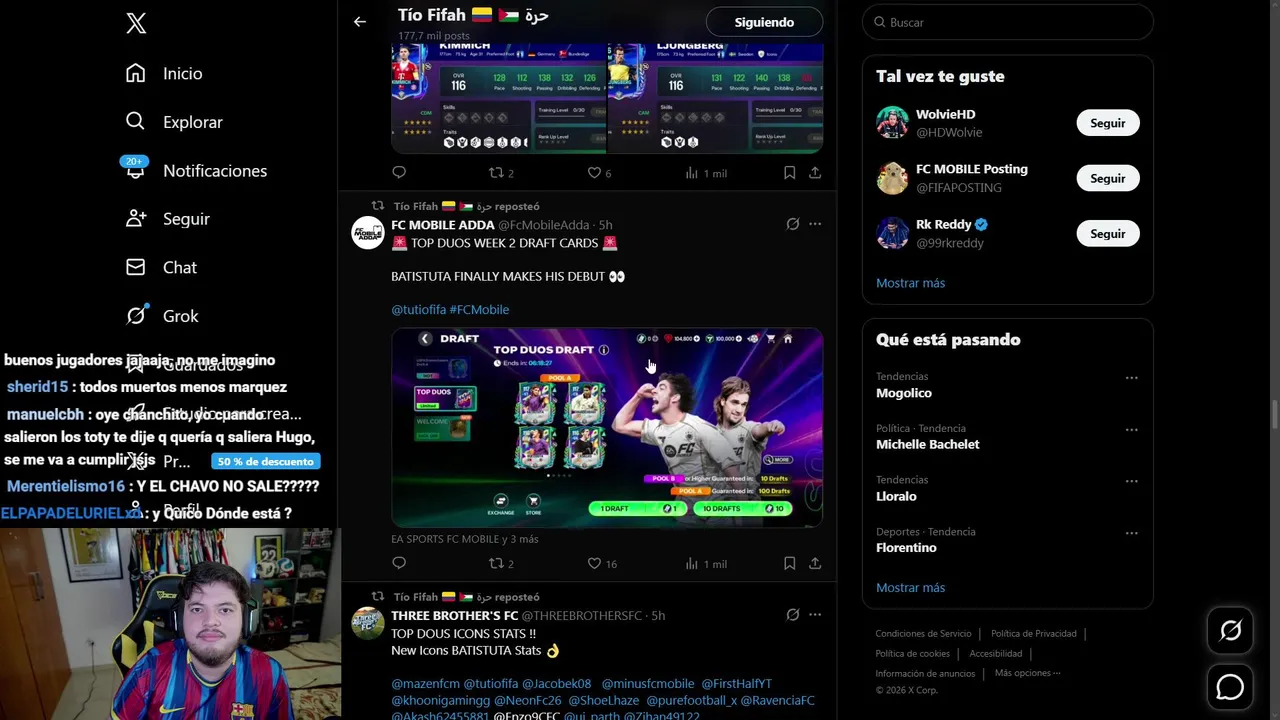Bookmark the FC MOBILE ADDA post
1280x720 pixels.
point(789,564)
